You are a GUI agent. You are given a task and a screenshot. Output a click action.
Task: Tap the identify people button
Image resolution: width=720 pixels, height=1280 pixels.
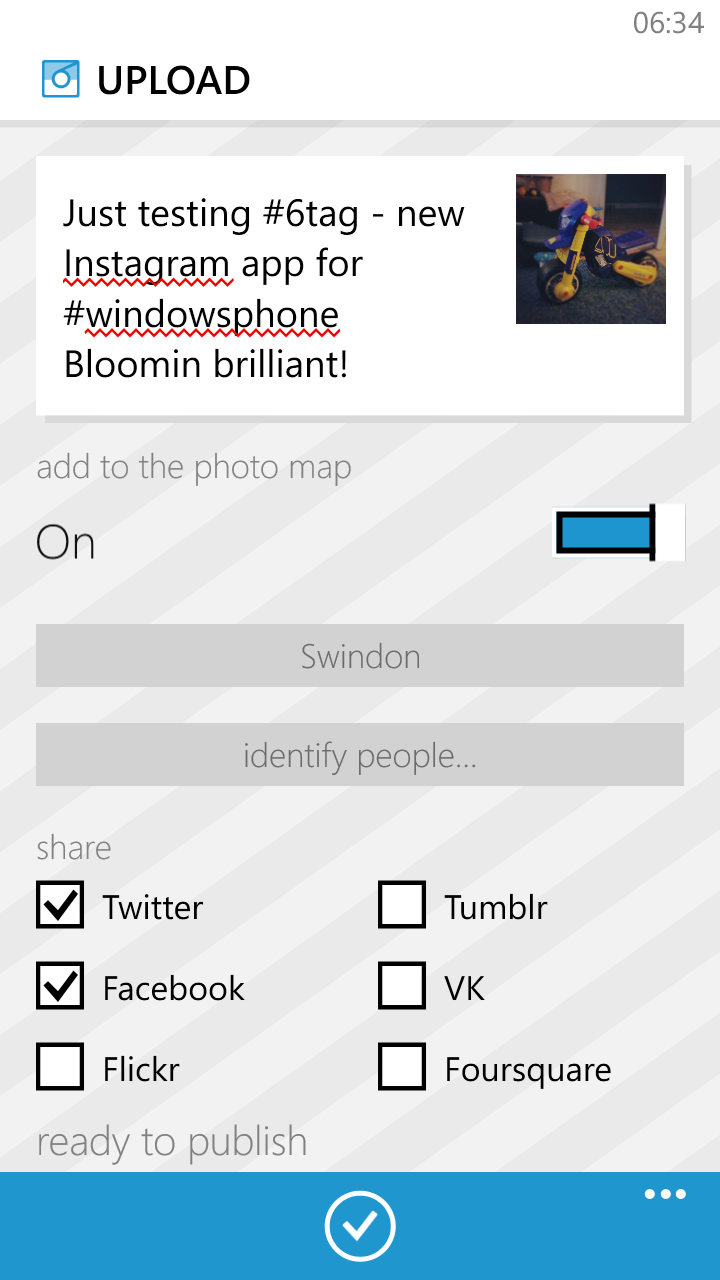(x=360, y=755)
